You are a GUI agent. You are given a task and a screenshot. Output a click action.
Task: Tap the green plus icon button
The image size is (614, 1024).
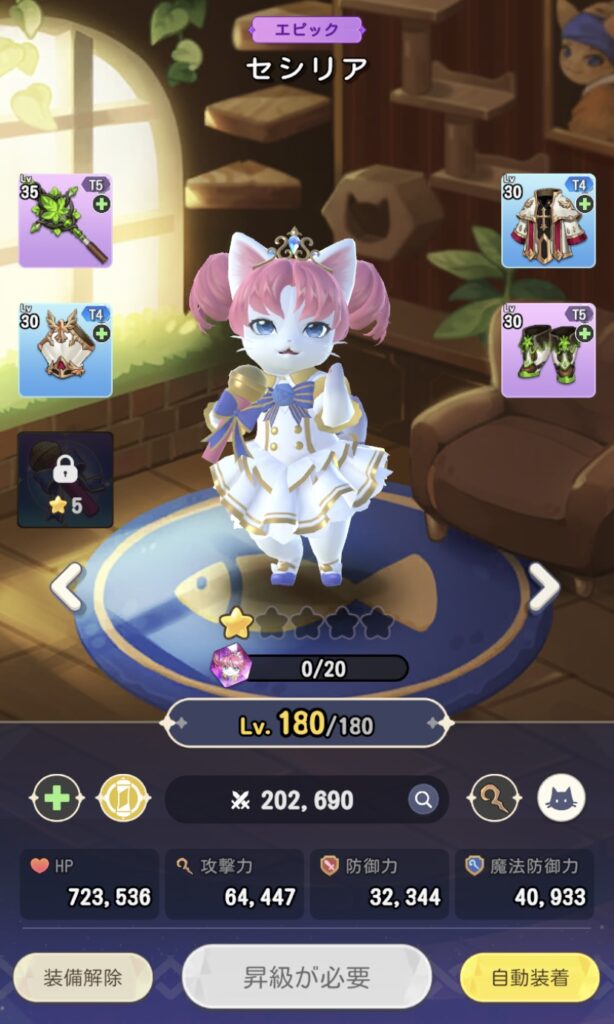click(56, 799)
